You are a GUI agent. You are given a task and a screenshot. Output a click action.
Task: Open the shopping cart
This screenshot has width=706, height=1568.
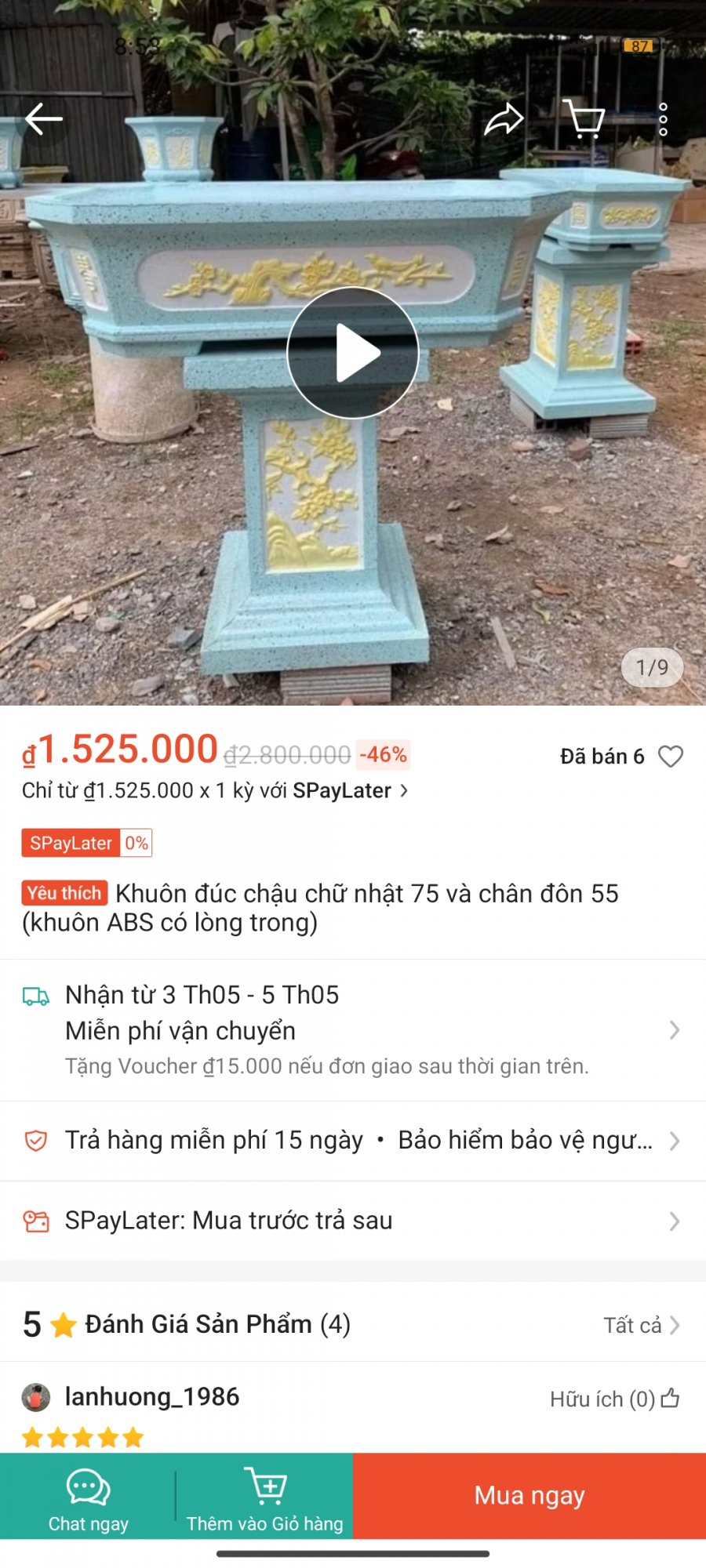[584, 119]
